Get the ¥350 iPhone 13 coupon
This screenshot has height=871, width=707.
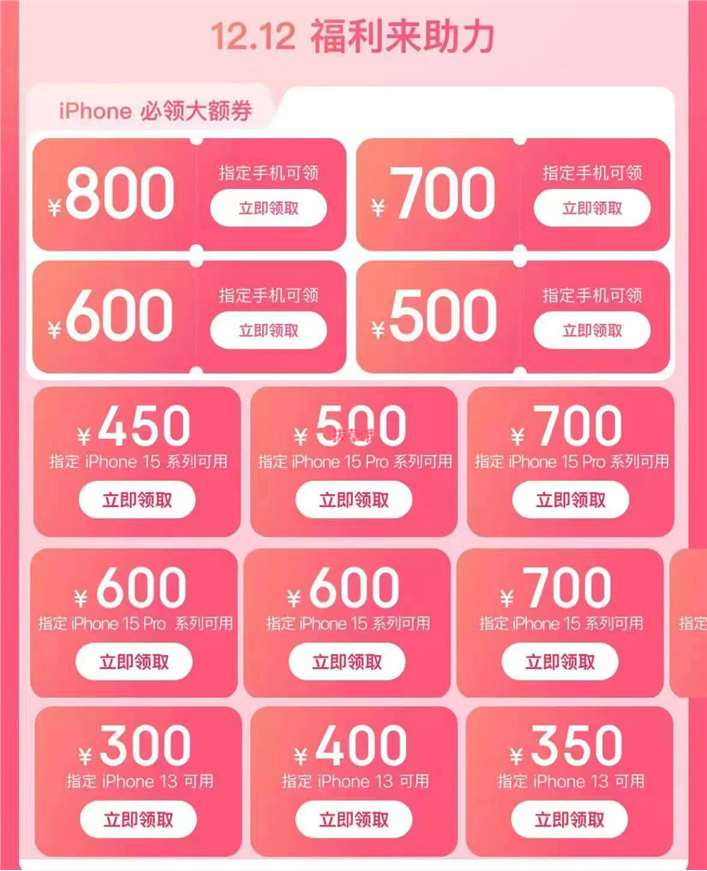569,819
